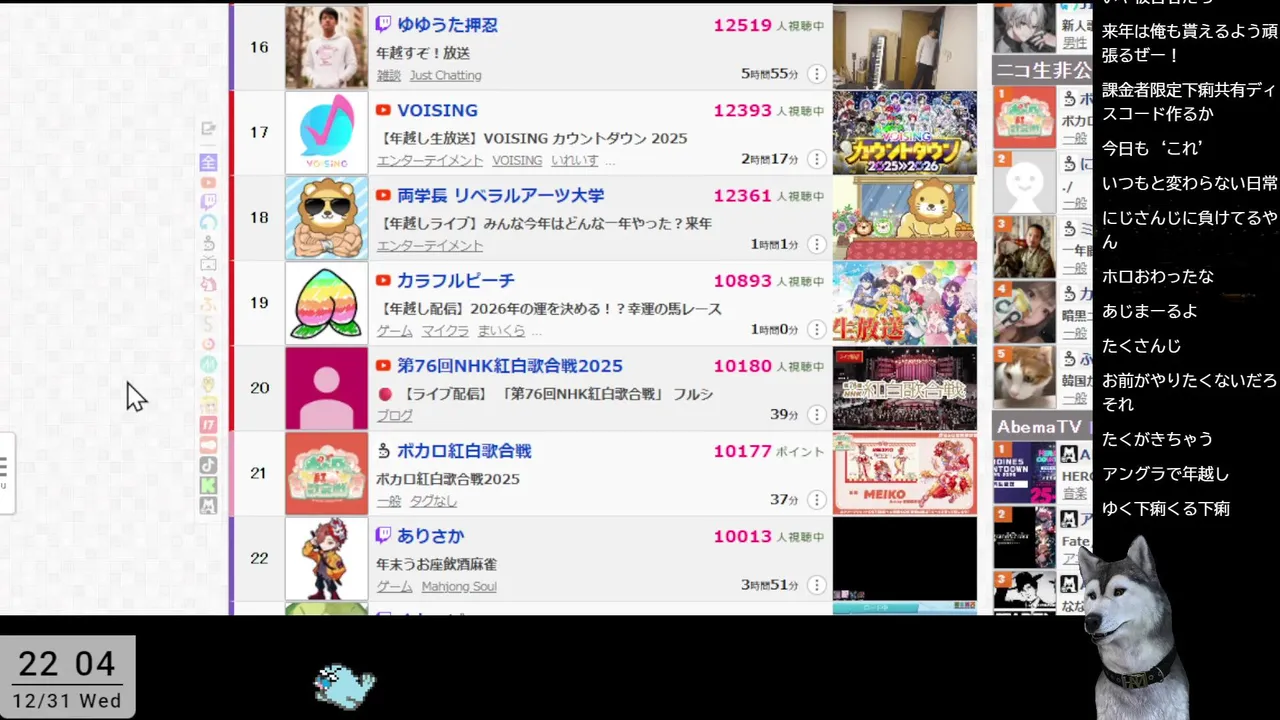This screenshot has width=1280, height=720.
Task: Select the Just Chatting tag
Action: click(x=445, y=75)
